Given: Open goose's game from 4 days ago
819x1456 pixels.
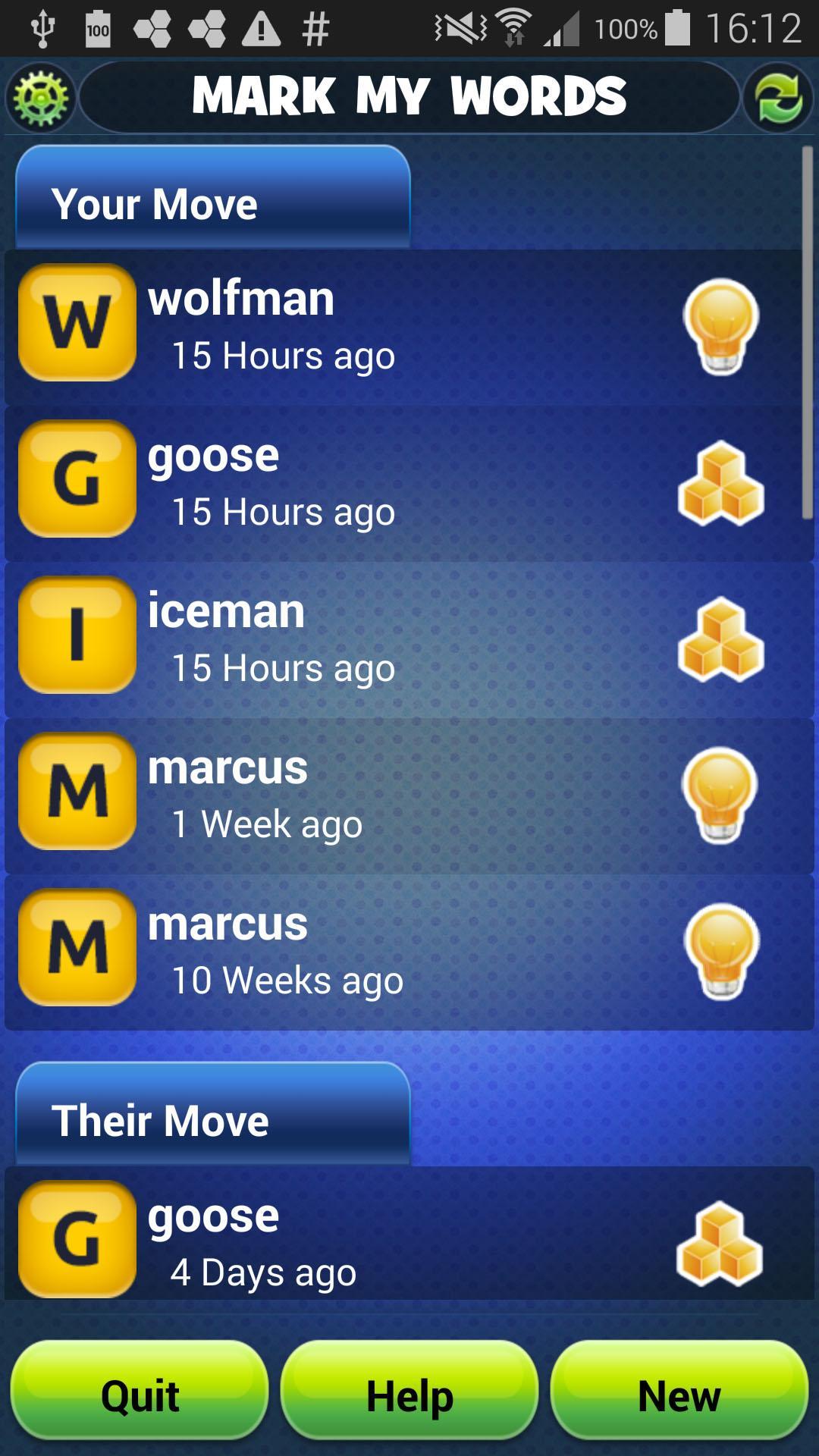Looking at the screenshot, I should coord(409,1236).
